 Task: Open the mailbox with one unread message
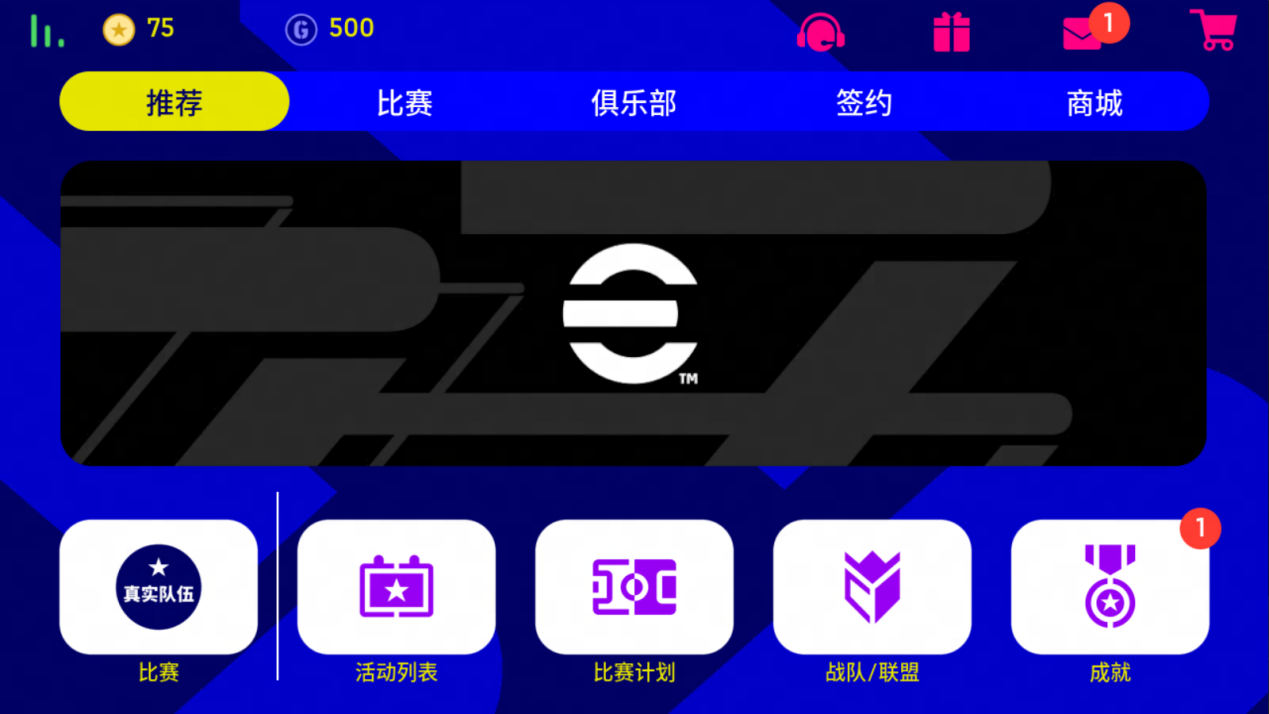(x=1084, y=34)
